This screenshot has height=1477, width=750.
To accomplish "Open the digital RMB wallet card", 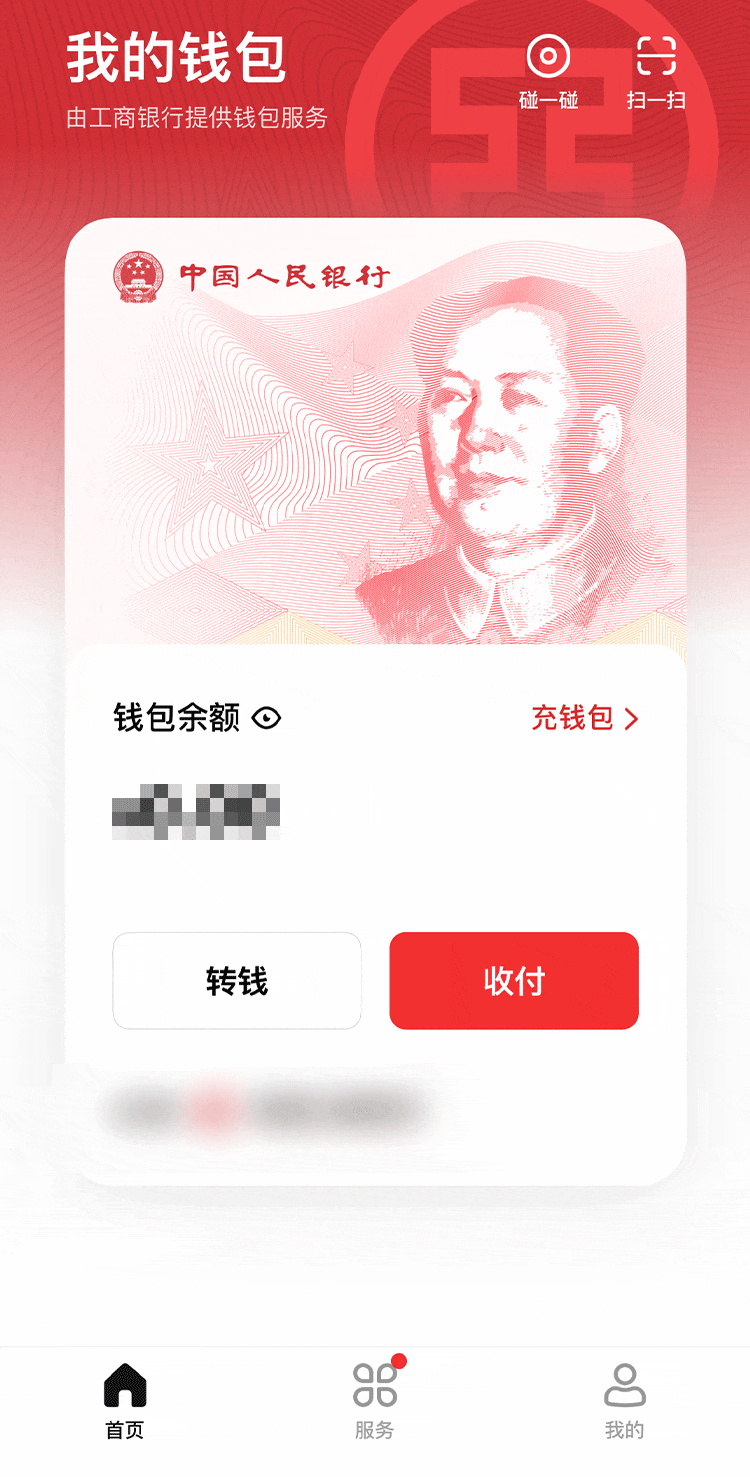I will click(x=375, y=430).
